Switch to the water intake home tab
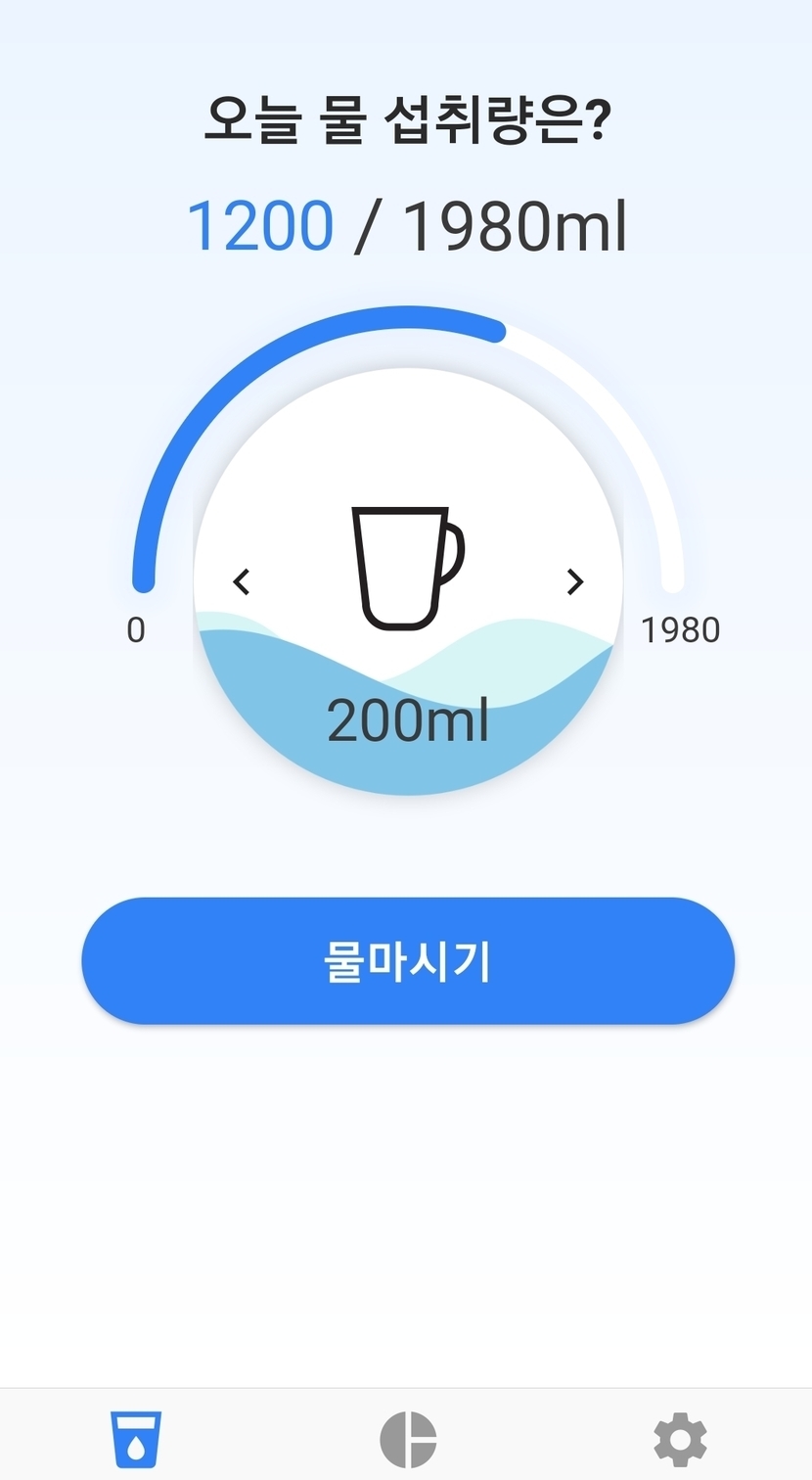Viewport: 812px width, 1480px height. (x=136, y=1438)
